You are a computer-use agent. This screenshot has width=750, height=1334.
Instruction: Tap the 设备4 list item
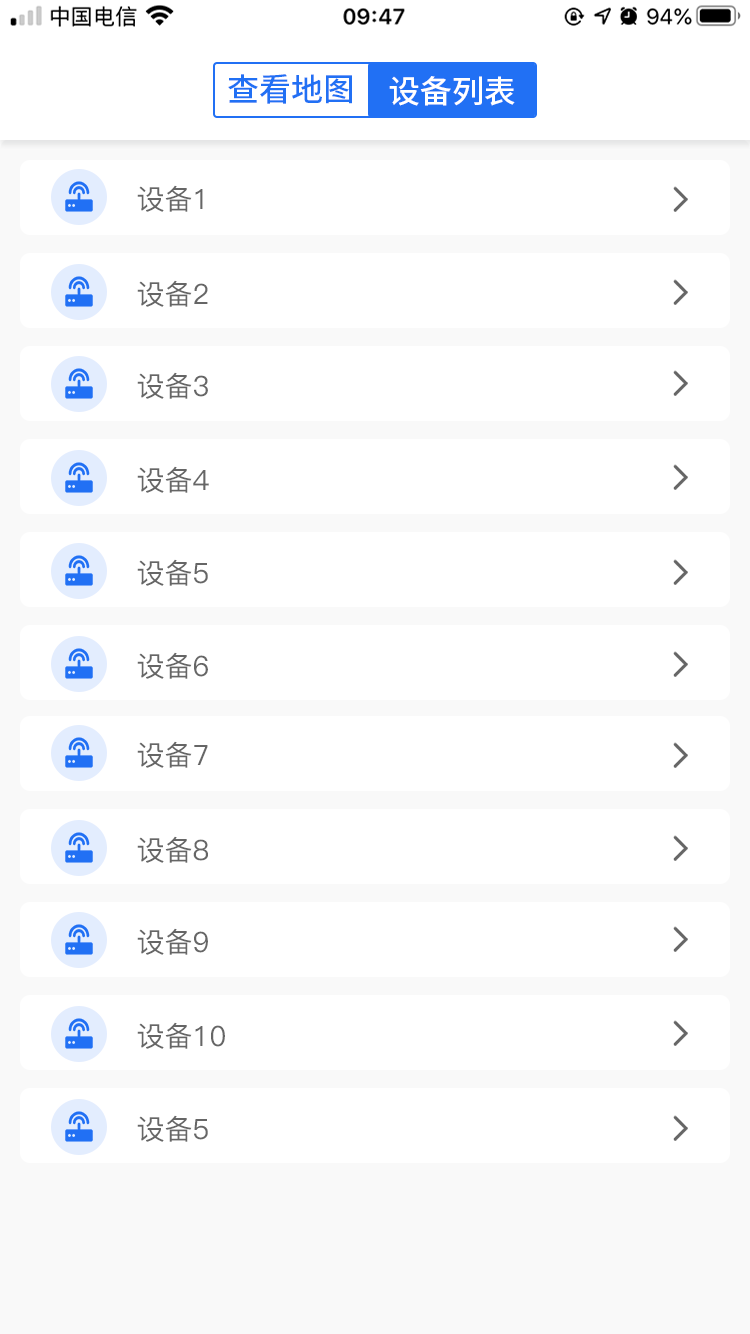click(x=375, y=477)
